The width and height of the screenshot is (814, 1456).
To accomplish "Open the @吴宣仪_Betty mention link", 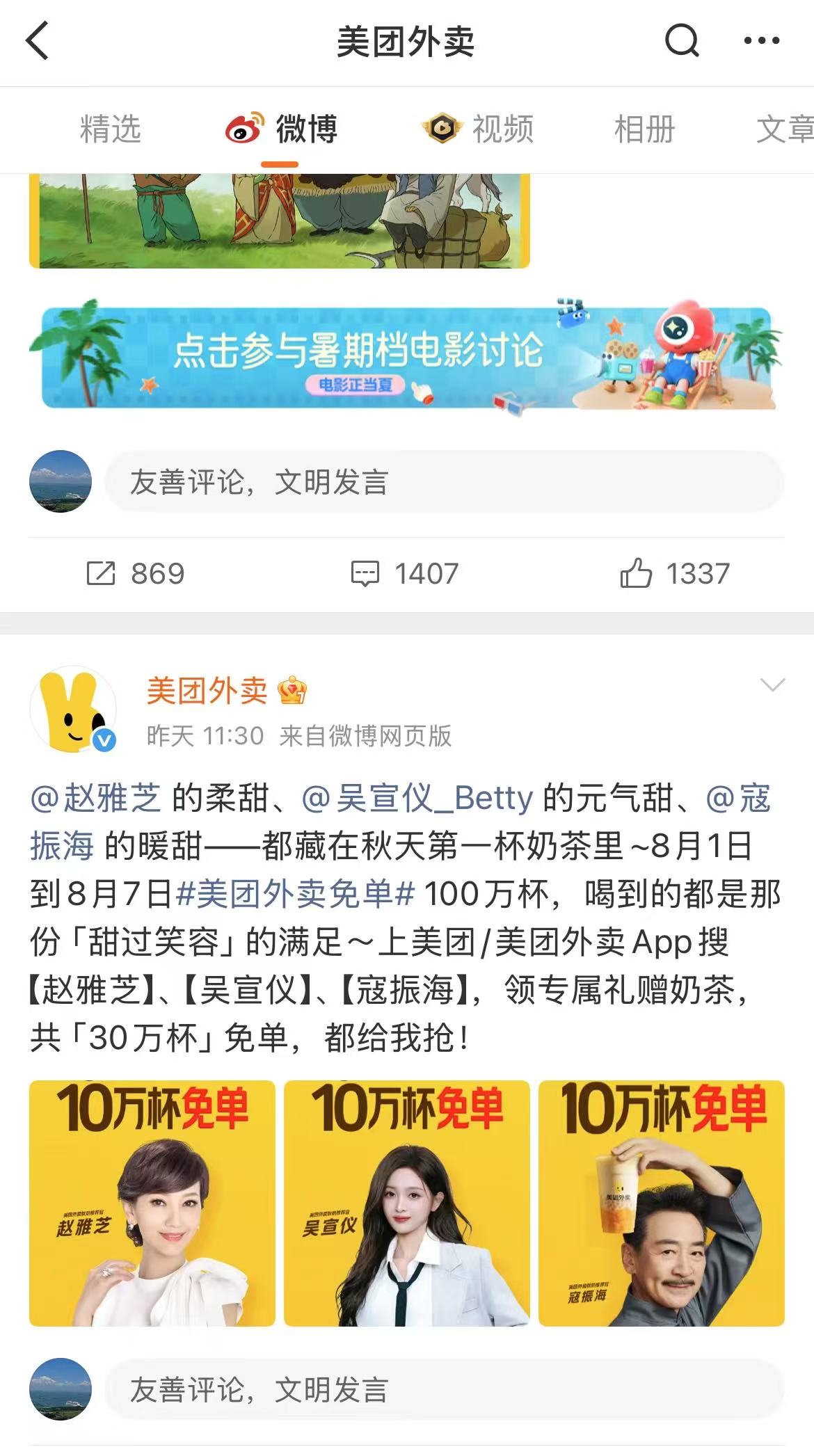I will (x=417, y=798).
